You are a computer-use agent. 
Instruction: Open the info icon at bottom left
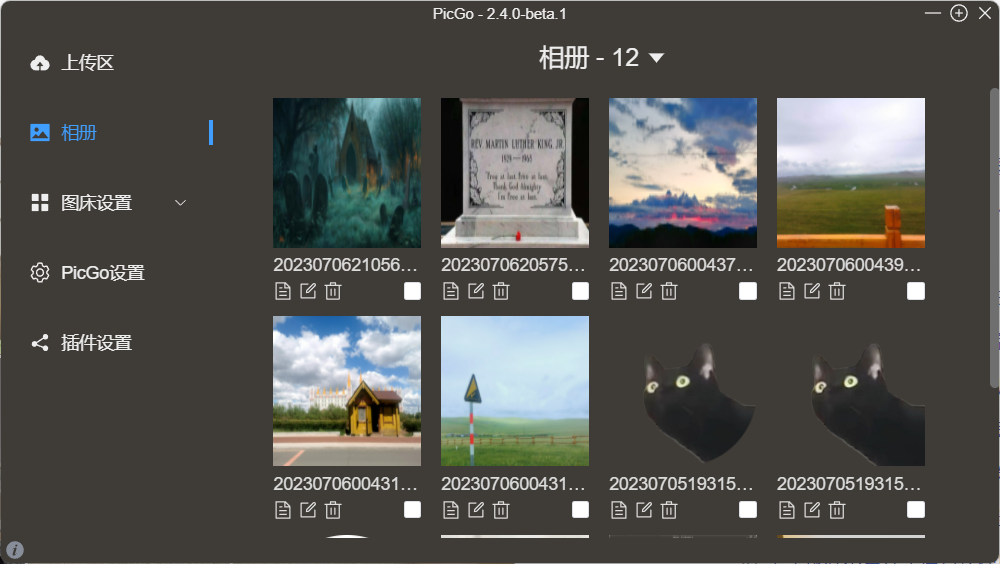click(x=15, y=549)
